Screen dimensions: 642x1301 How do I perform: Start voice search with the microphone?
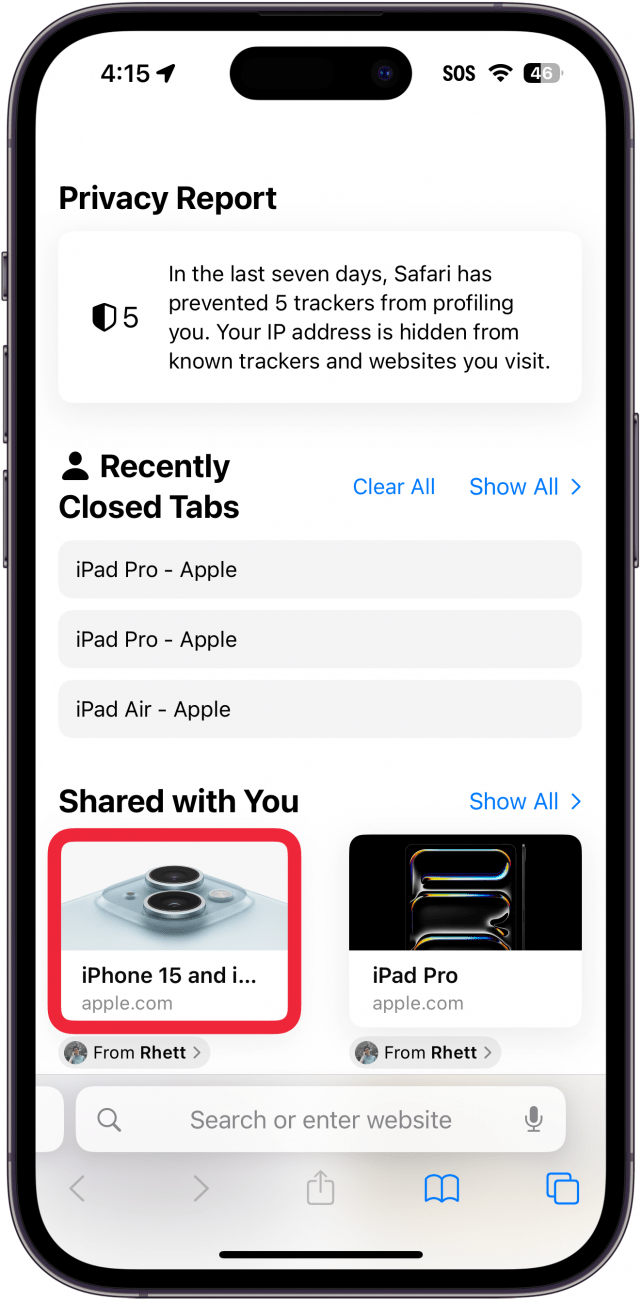pos(534,1120)
